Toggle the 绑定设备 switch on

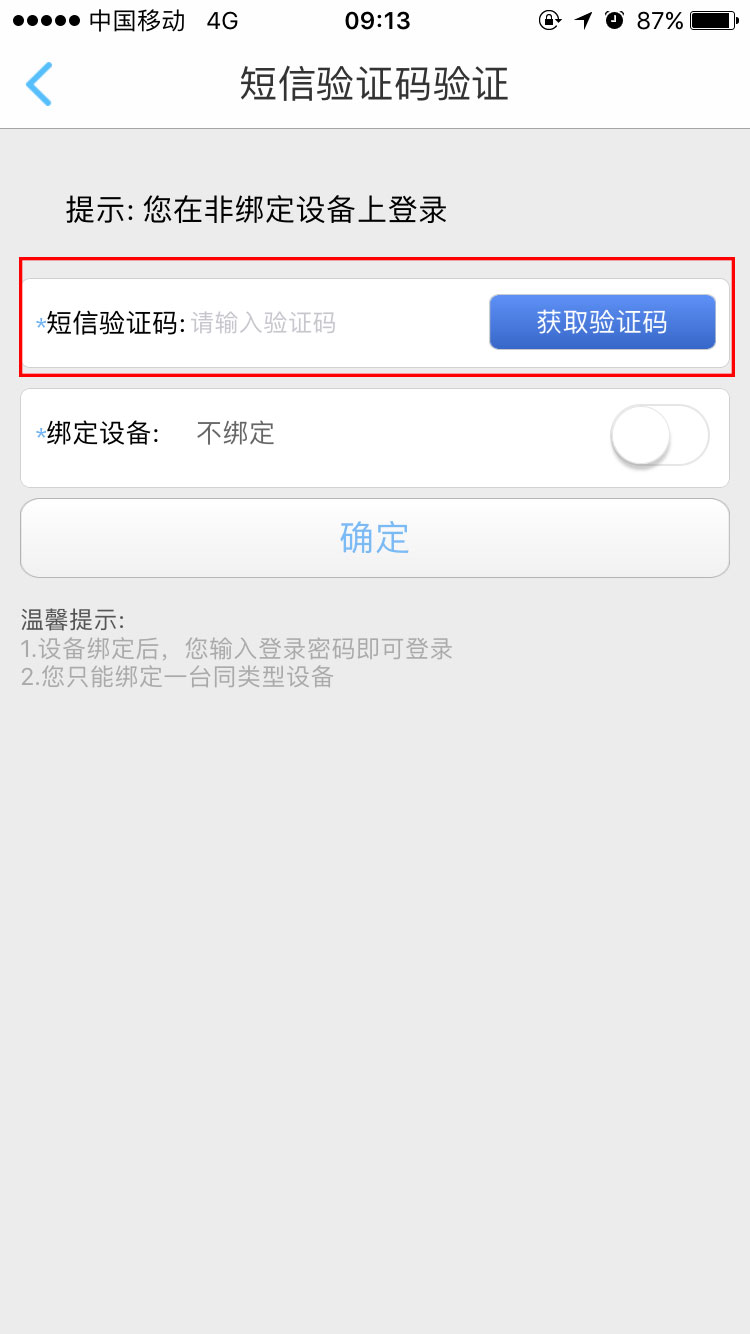pyautogui.click(x=658, y=436)
